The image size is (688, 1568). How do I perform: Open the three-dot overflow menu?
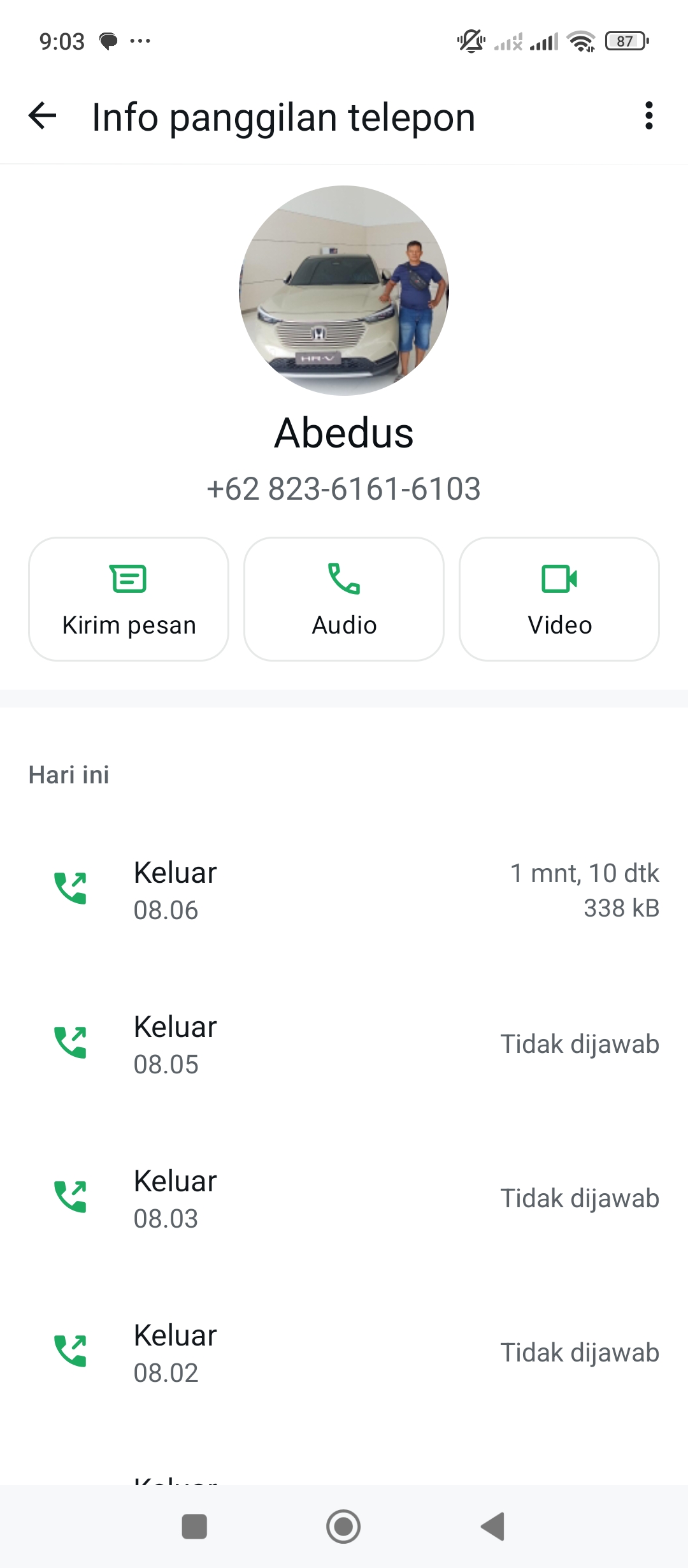tap(649, 116)
